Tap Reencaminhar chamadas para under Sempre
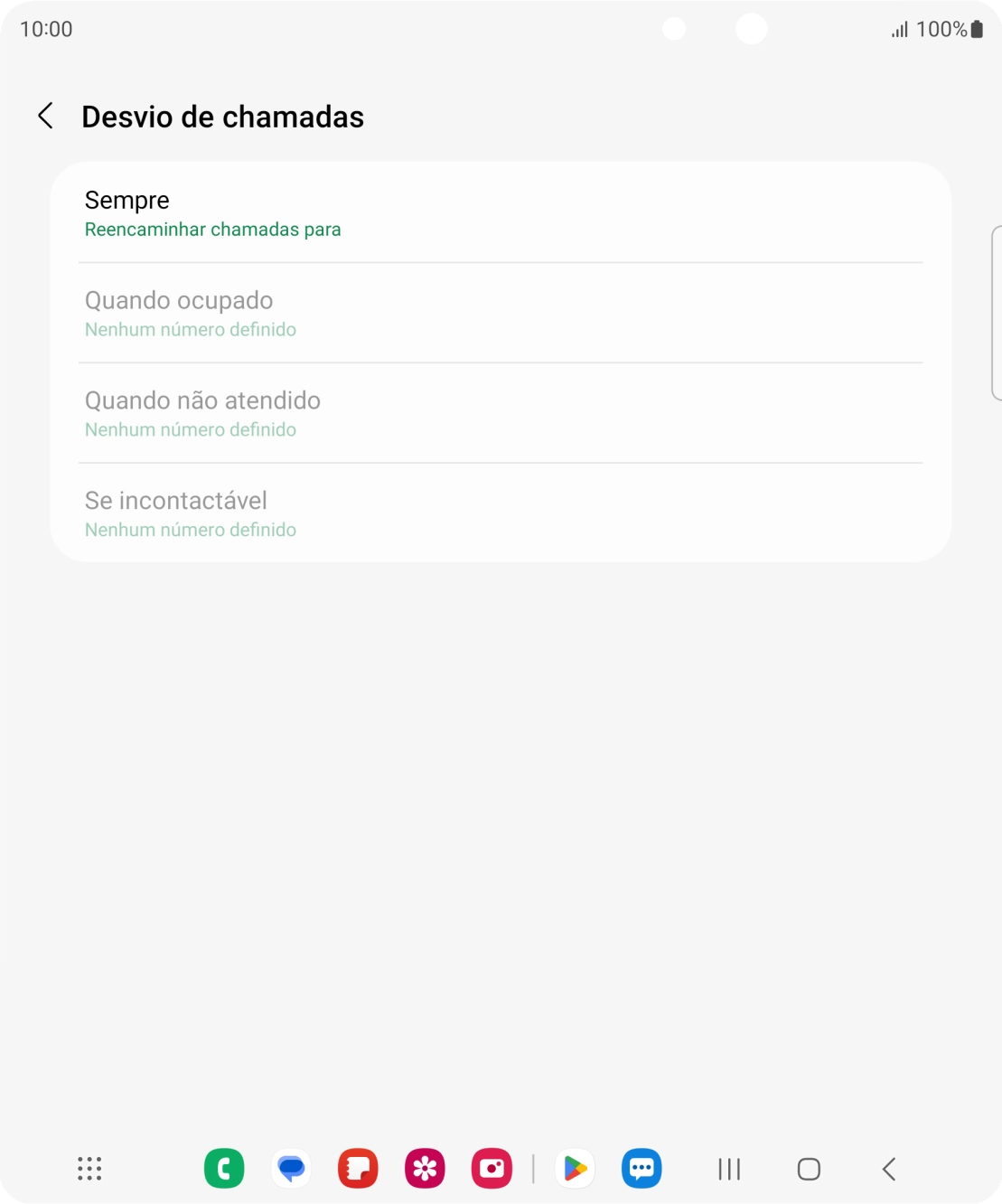 point(213,230)
